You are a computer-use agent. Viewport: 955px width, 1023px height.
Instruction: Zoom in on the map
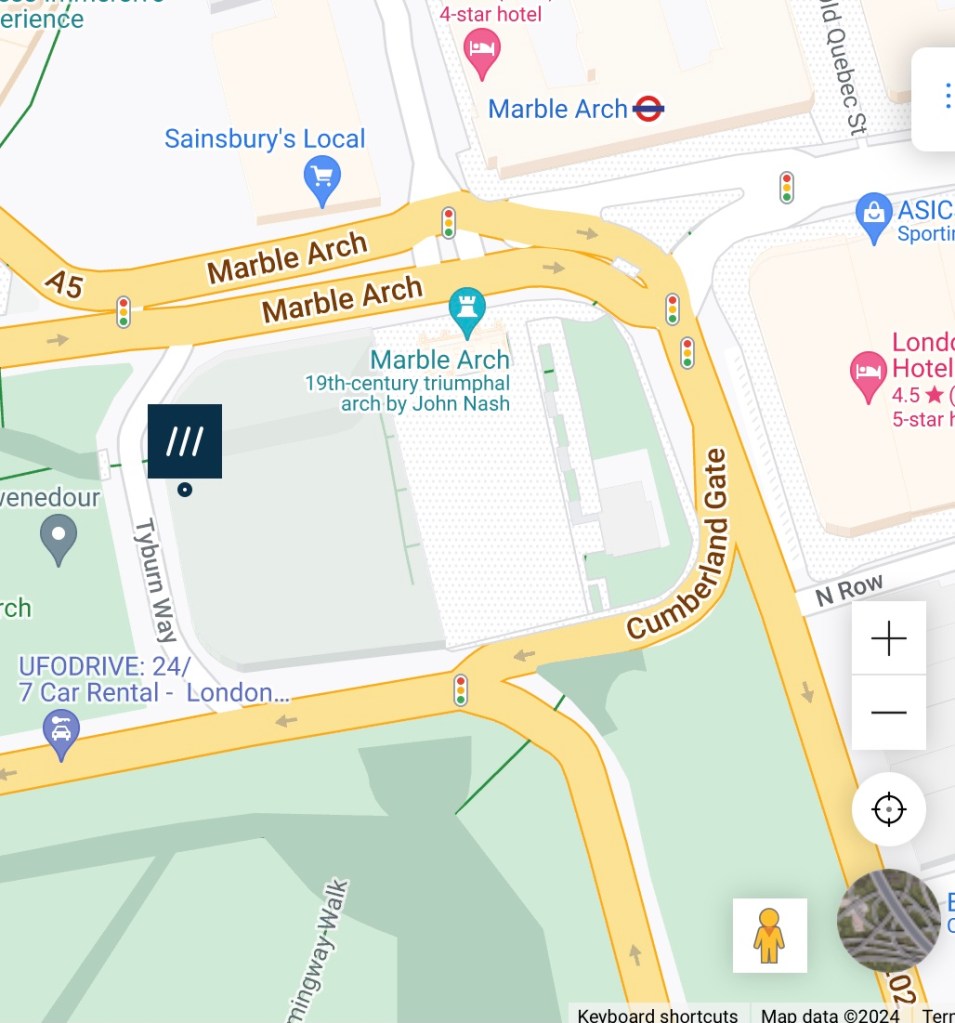(888, 639)
